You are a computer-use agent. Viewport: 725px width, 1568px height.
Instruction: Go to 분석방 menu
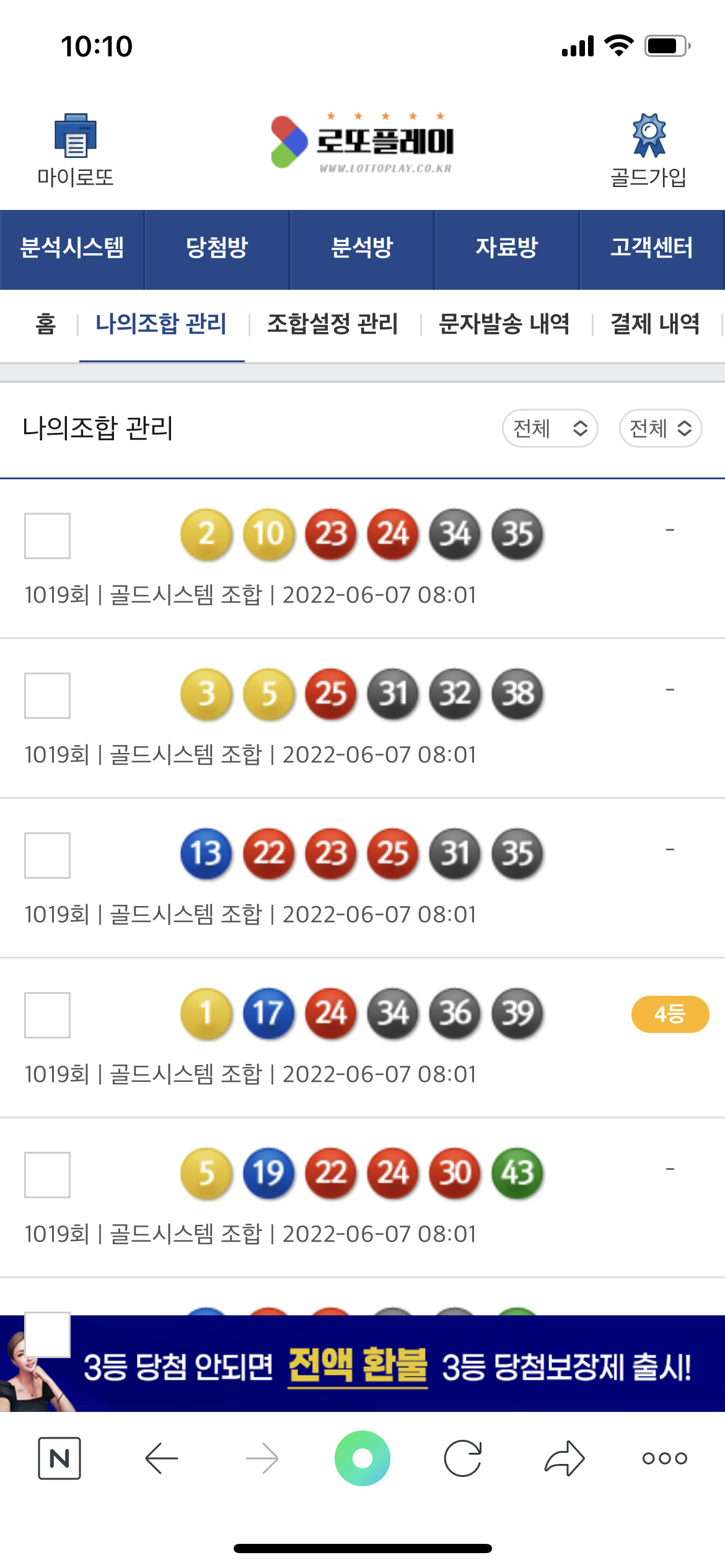(x=362, y=248)
